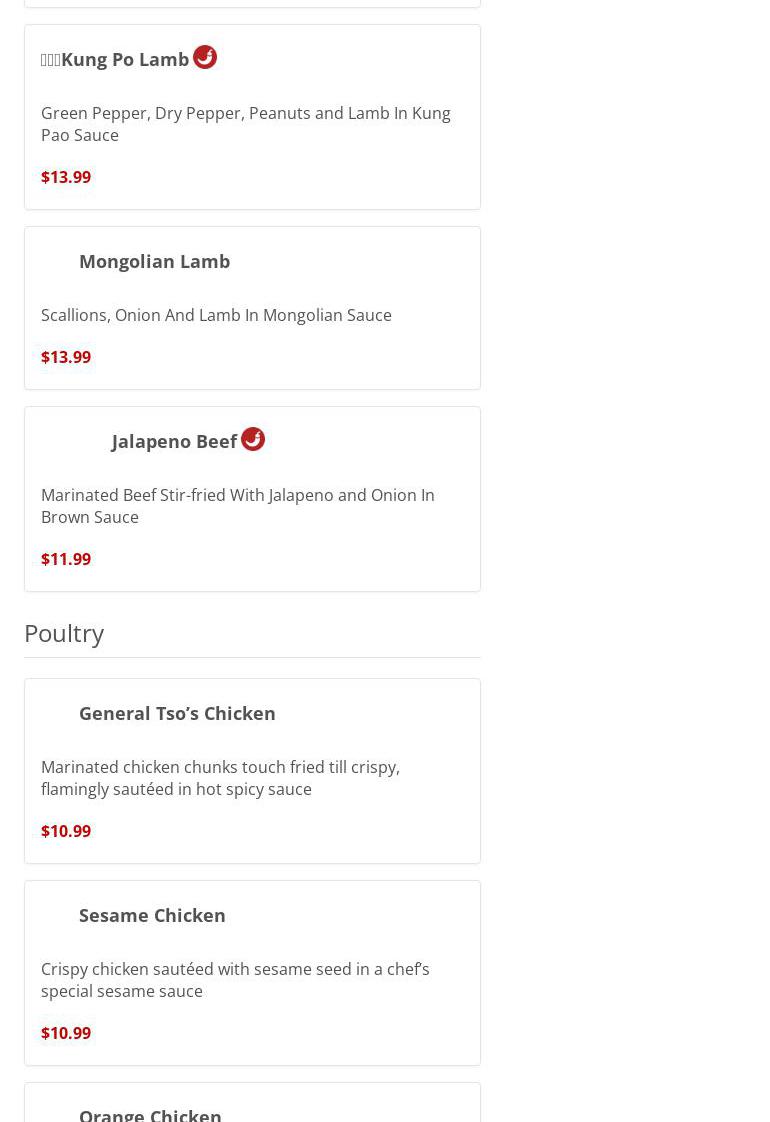Screen dimensions: 770x1122
Task: Select the Sesame Chicken card
Action: coord(152,916)
